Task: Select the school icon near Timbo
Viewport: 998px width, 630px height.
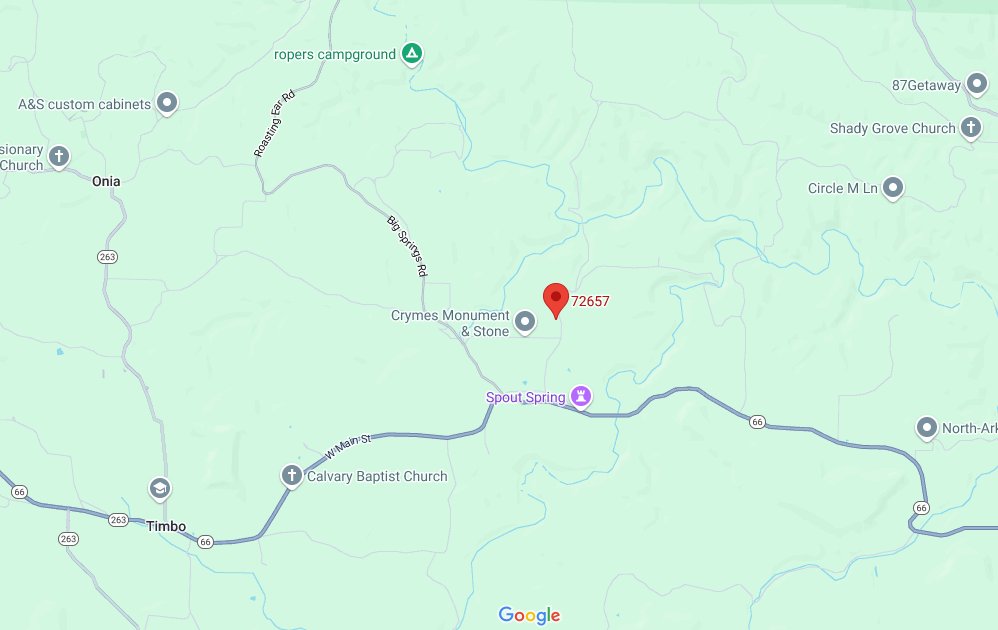Action: [x=159, y=488]
